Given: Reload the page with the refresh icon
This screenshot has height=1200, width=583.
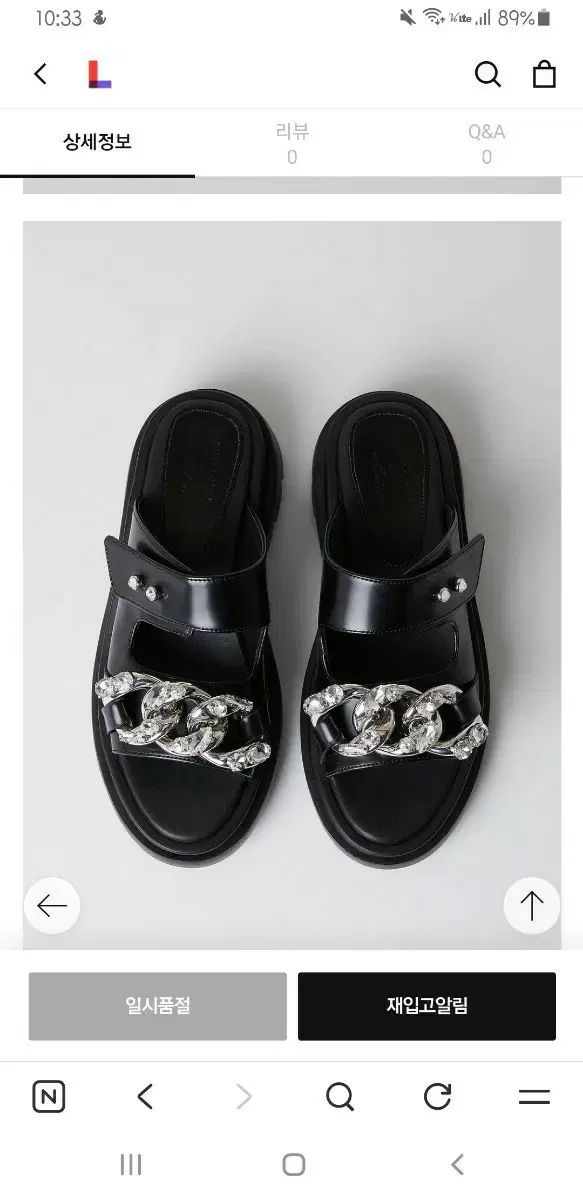Looking at the screenshot, I should point(437,1097).
